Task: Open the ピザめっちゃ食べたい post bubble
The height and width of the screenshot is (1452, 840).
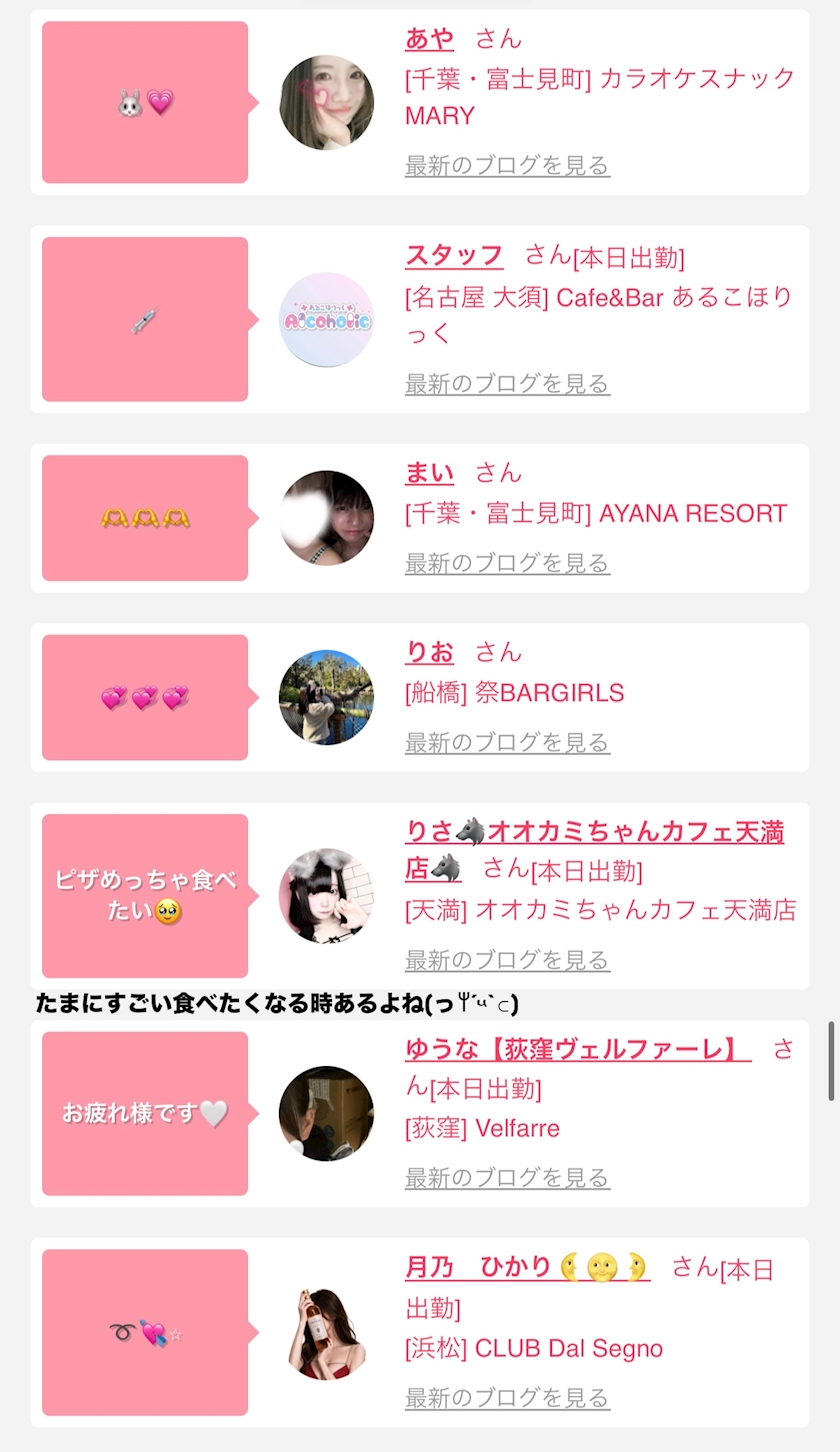Action: click(145, 896)
